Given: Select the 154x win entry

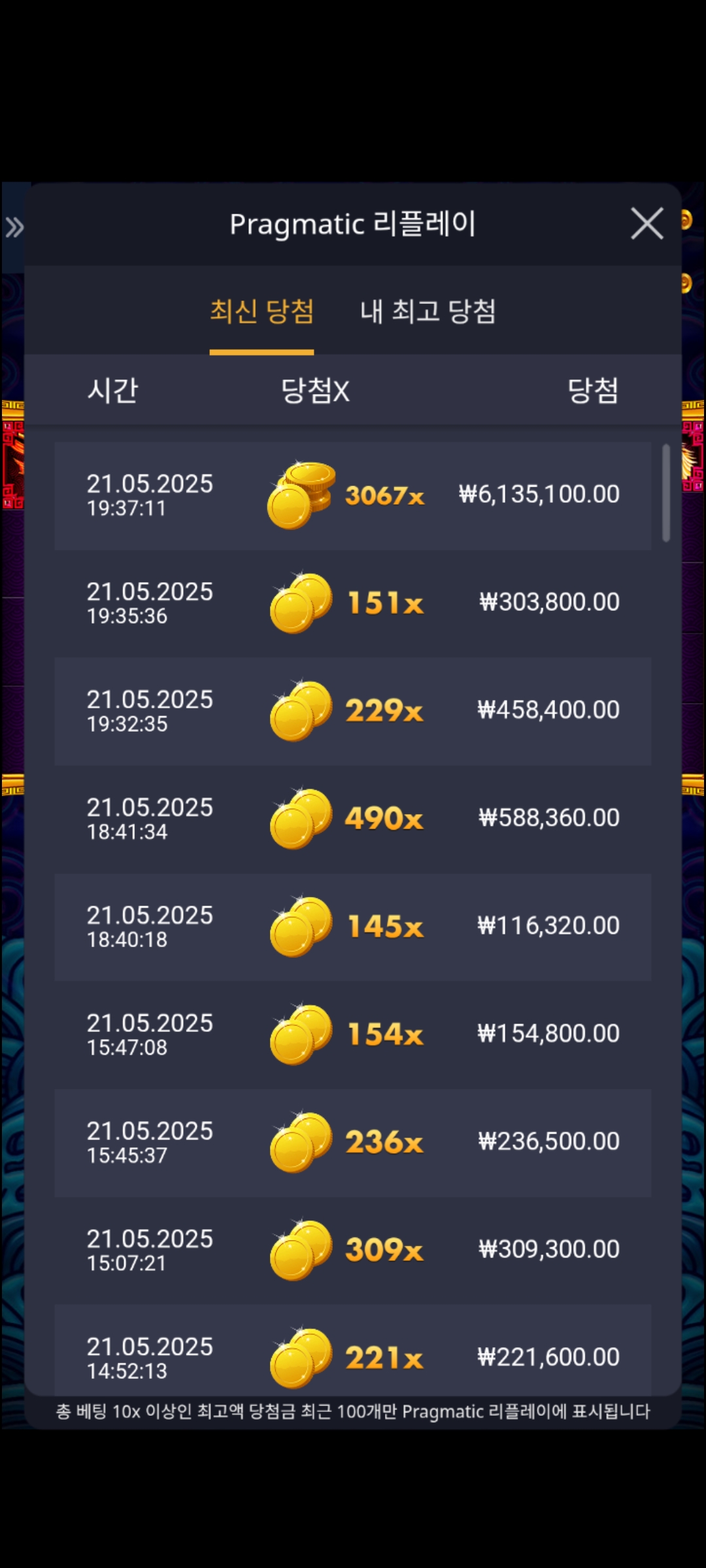Looking at the screenshot, I should pos(353,1035).
